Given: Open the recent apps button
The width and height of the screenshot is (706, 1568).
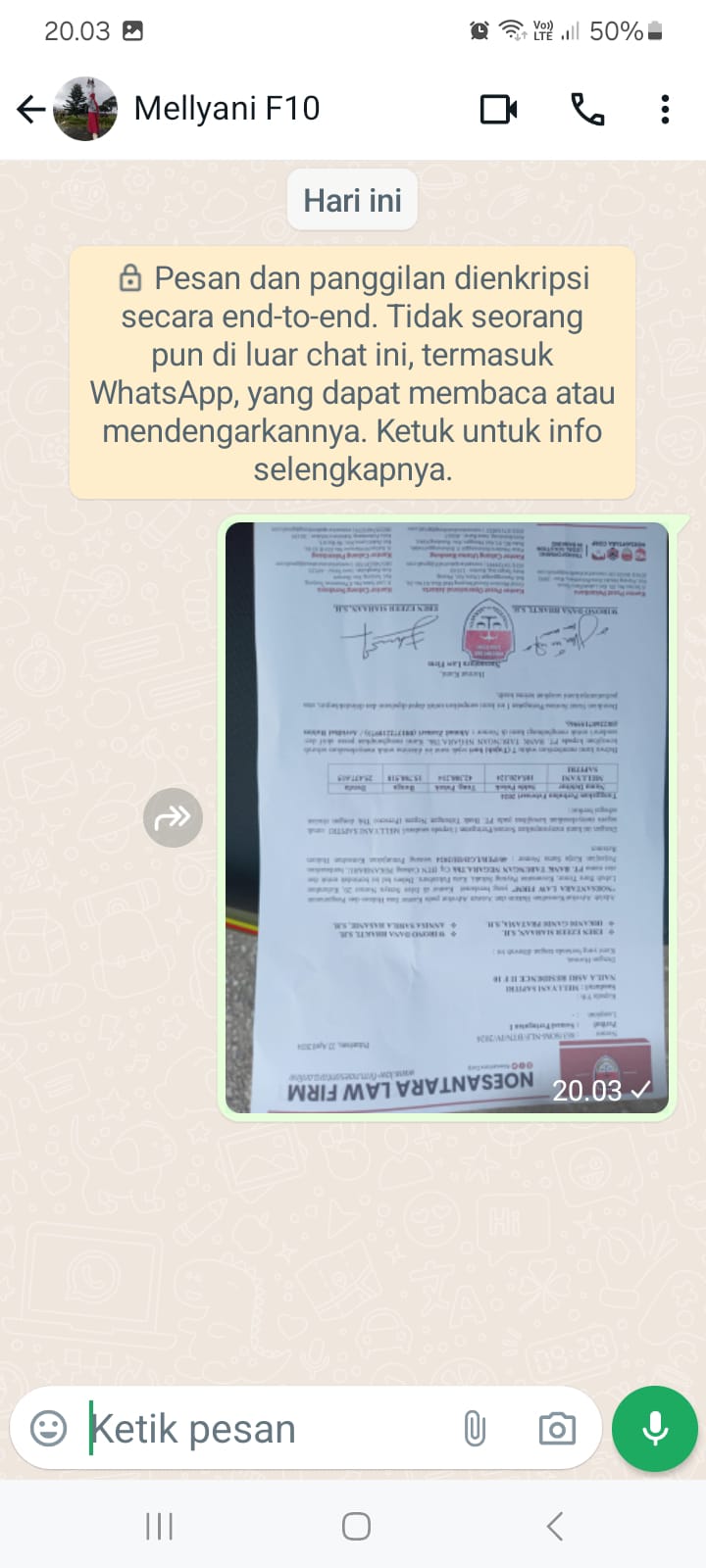Looking at the screenshot, I should click(x=159, y=1526).
